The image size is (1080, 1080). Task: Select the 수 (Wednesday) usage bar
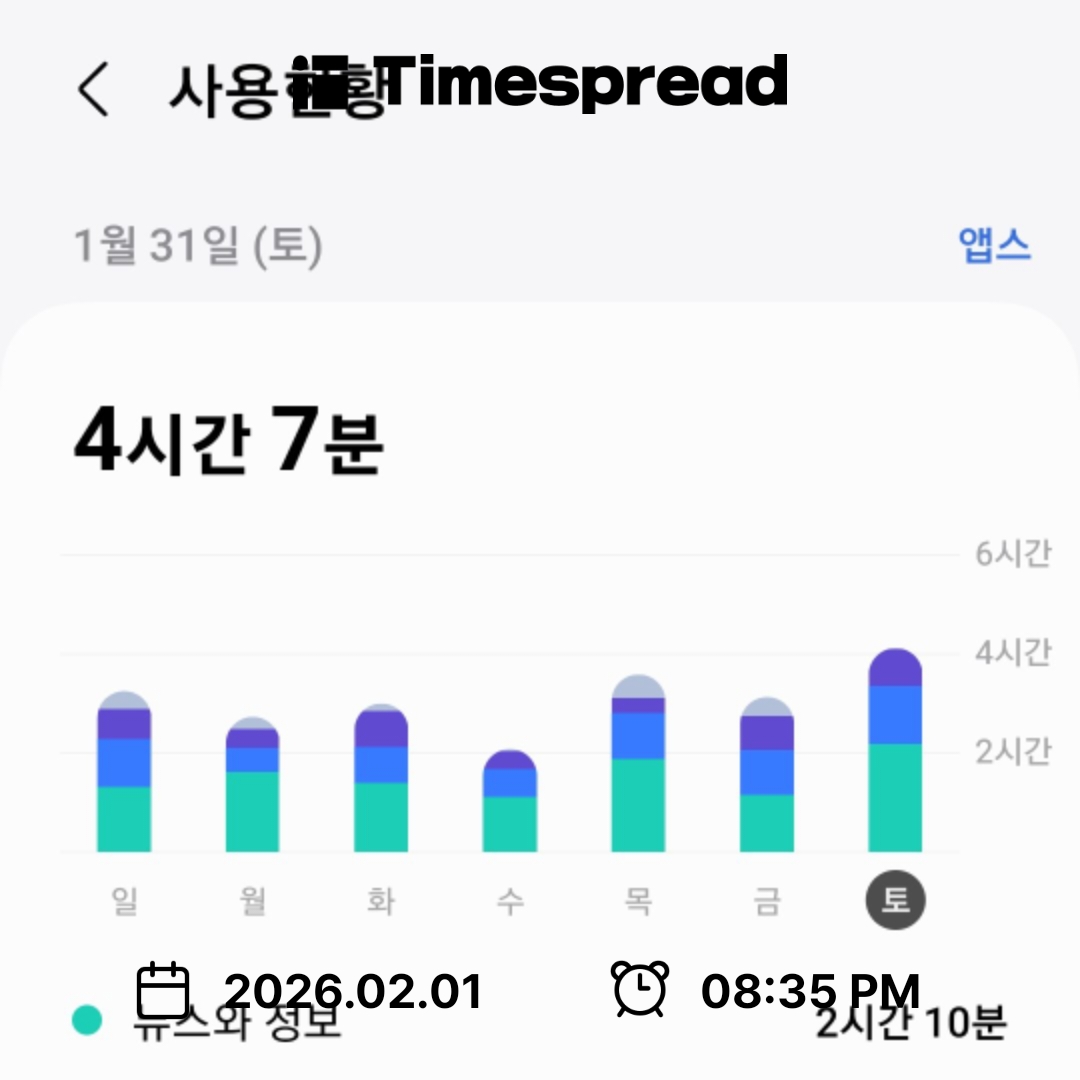[x=509, y=805]
